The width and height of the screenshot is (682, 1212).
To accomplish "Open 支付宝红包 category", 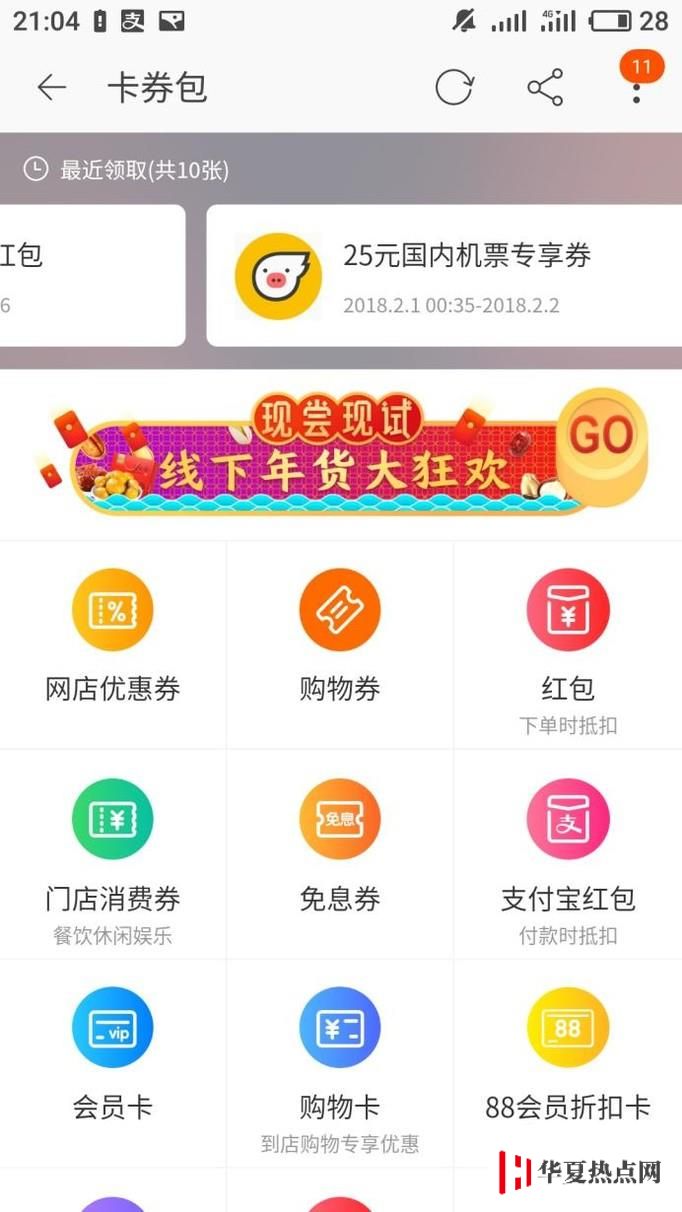I will (567, 855).
